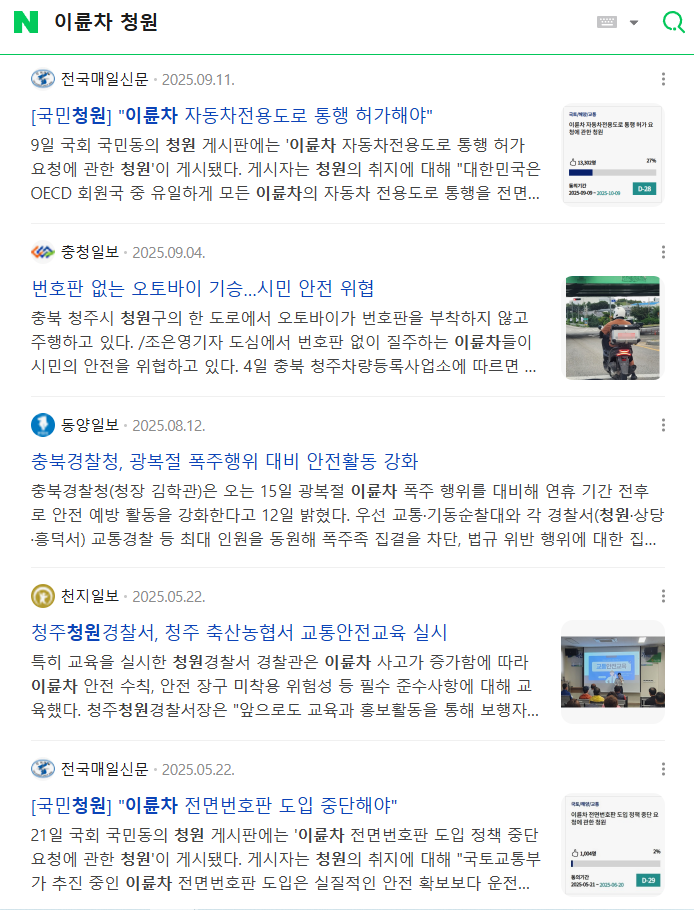Image resolution: width=694 pixels, height=910 pixels.
Task: Tap the search field containing 이륜차 청원
Action: point(300,22)
